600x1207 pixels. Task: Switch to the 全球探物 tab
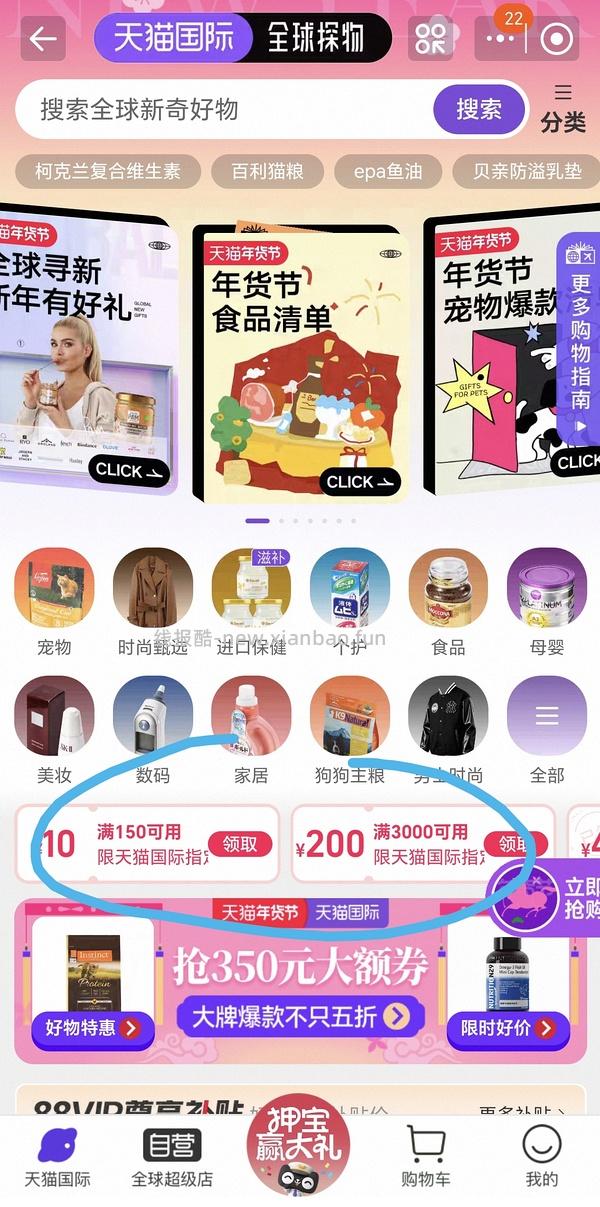[x=314, y=39]
